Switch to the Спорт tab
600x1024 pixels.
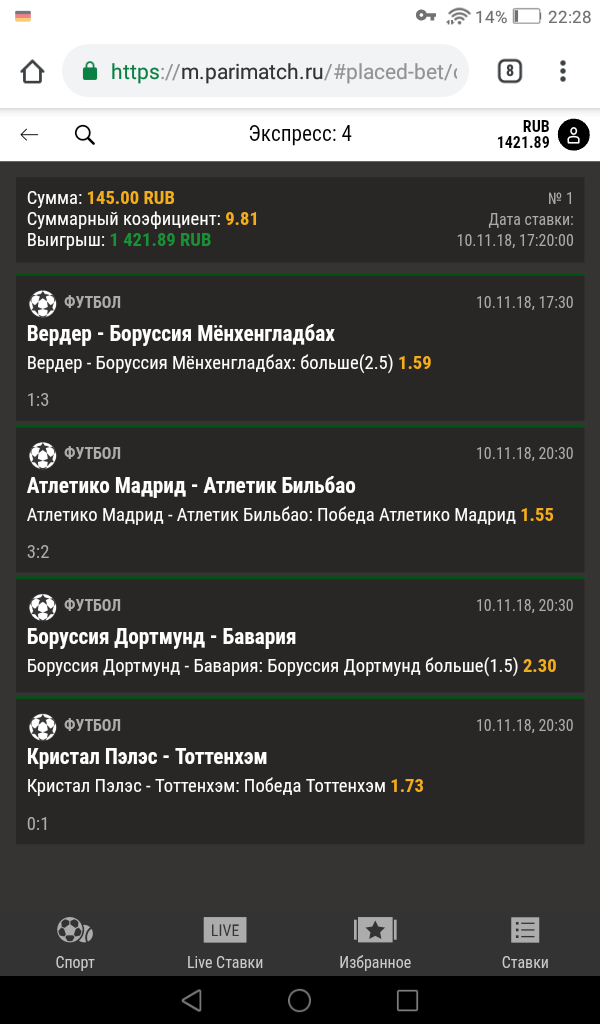(75, 943)
